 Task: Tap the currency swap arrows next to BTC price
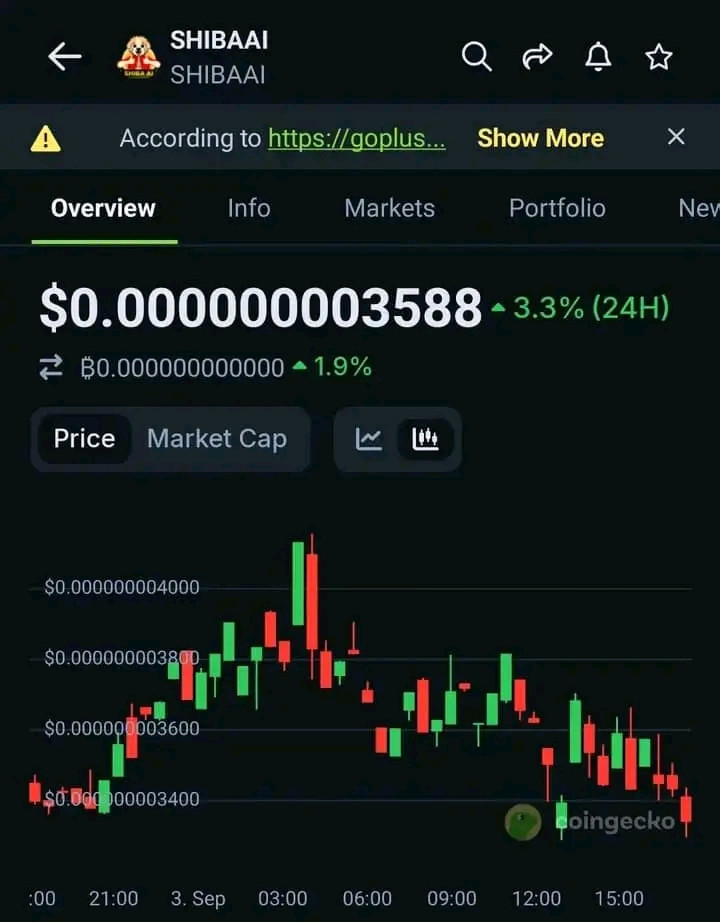51,368
